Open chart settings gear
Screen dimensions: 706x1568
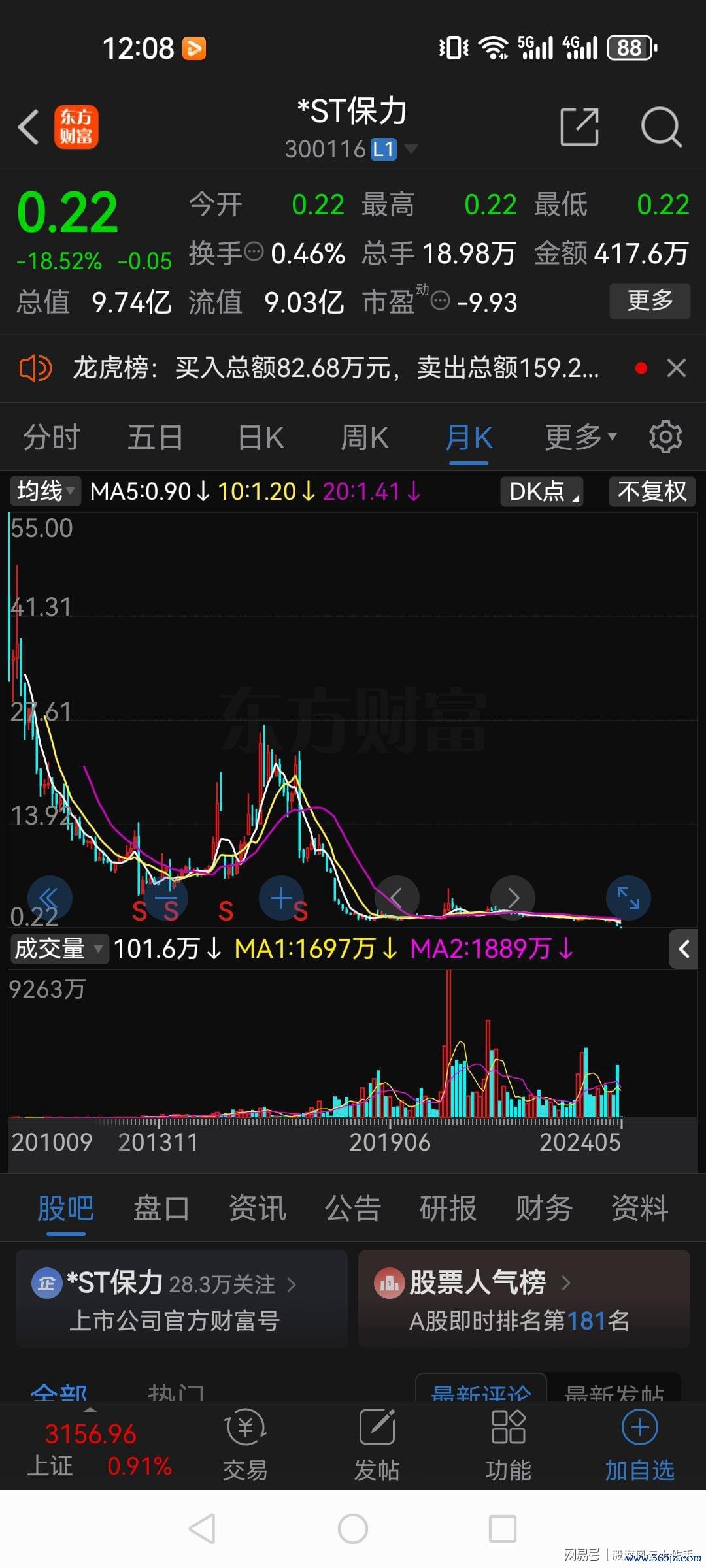click(x=665, y=437)
